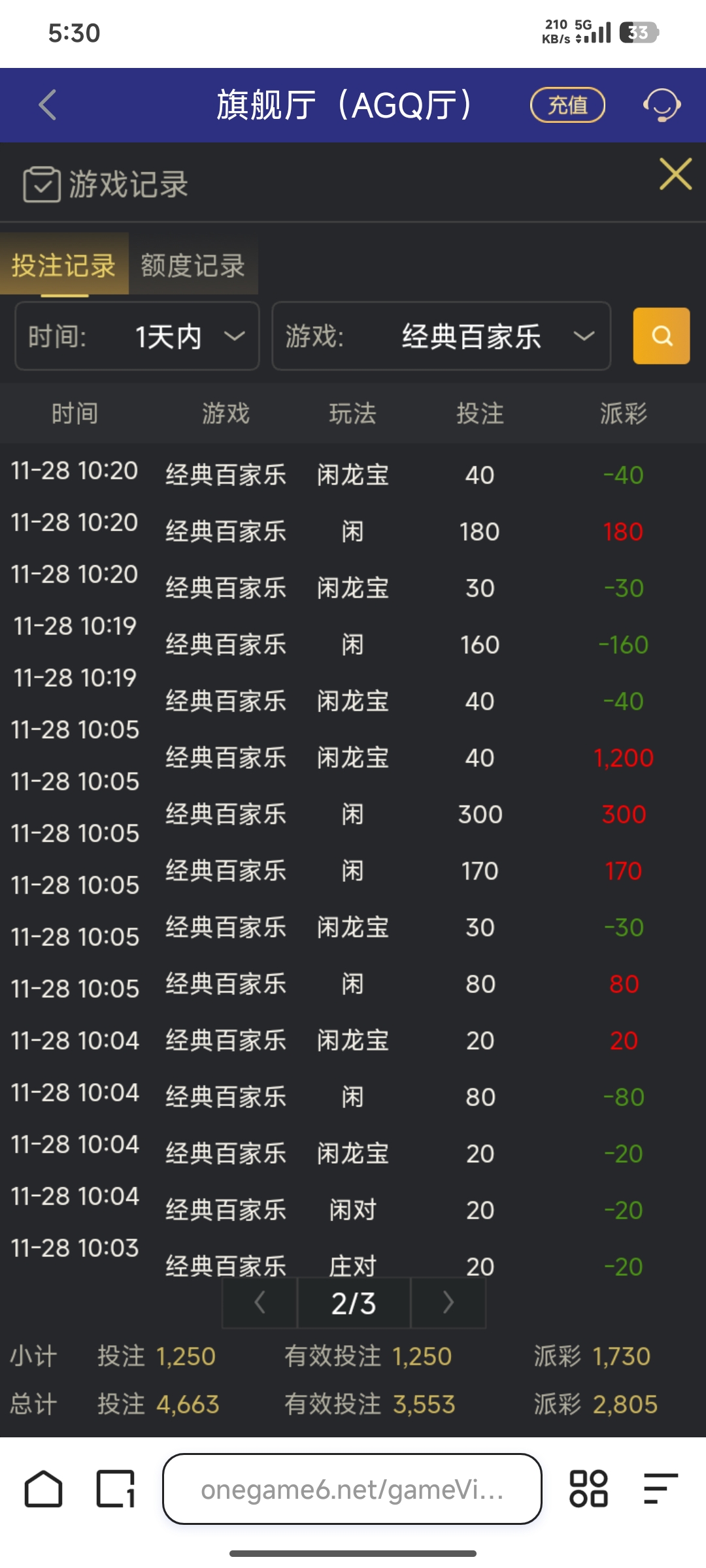Tap the onegame6.net address bar
Screen dimensions: 706x1568
coord(352,1489)
